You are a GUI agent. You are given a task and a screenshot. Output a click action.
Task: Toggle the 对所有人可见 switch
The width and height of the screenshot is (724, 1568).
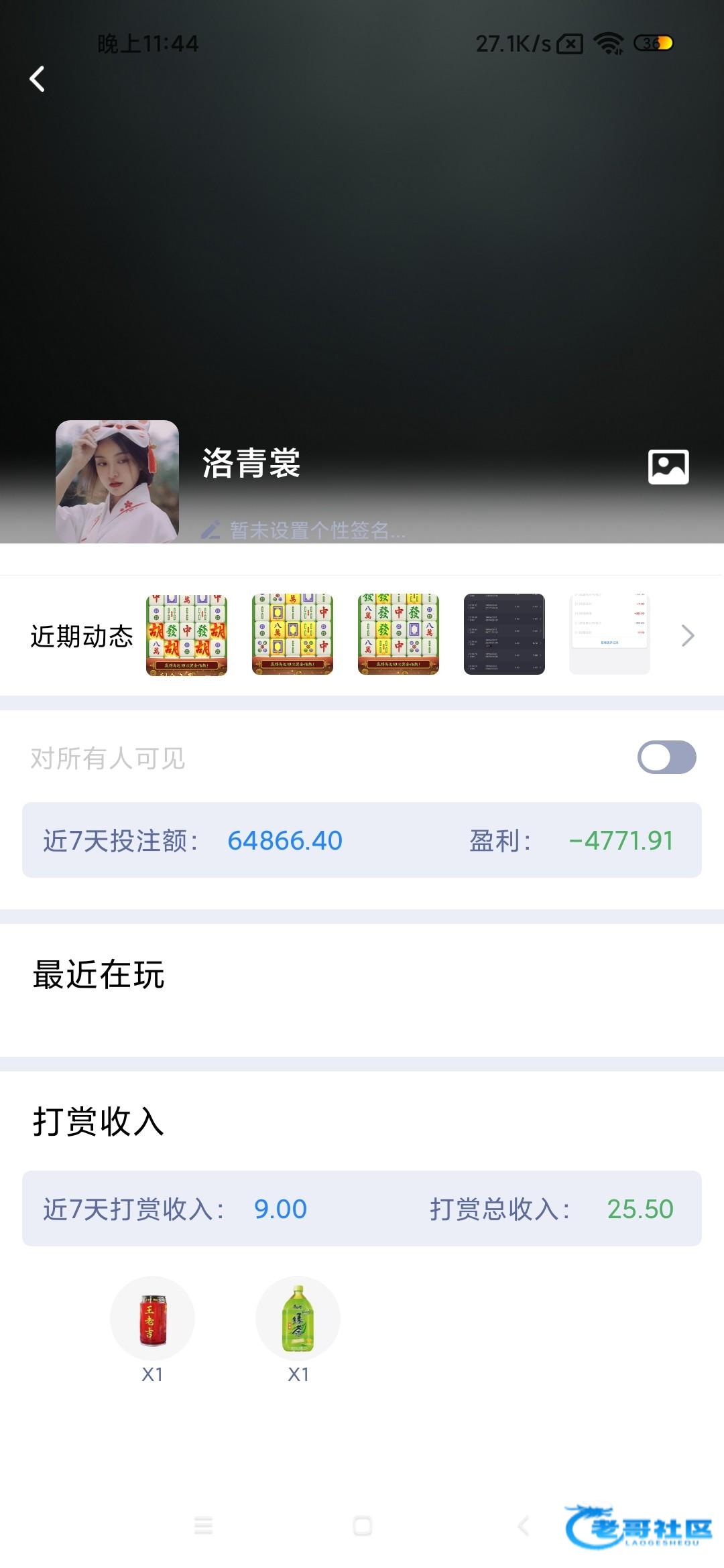[666, 757]
